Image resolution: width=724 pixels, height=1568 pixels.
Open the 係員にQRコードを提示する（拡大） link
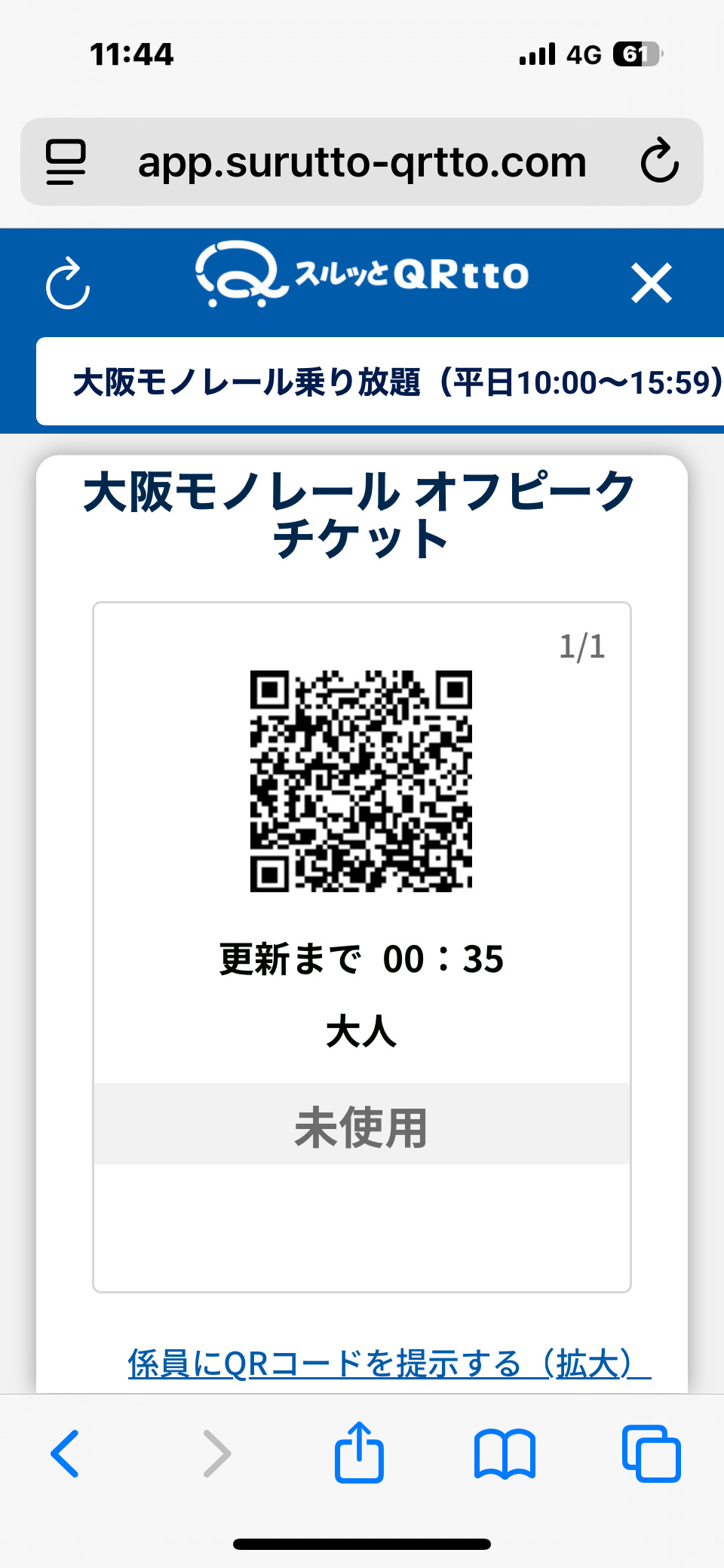point(389,1364)
